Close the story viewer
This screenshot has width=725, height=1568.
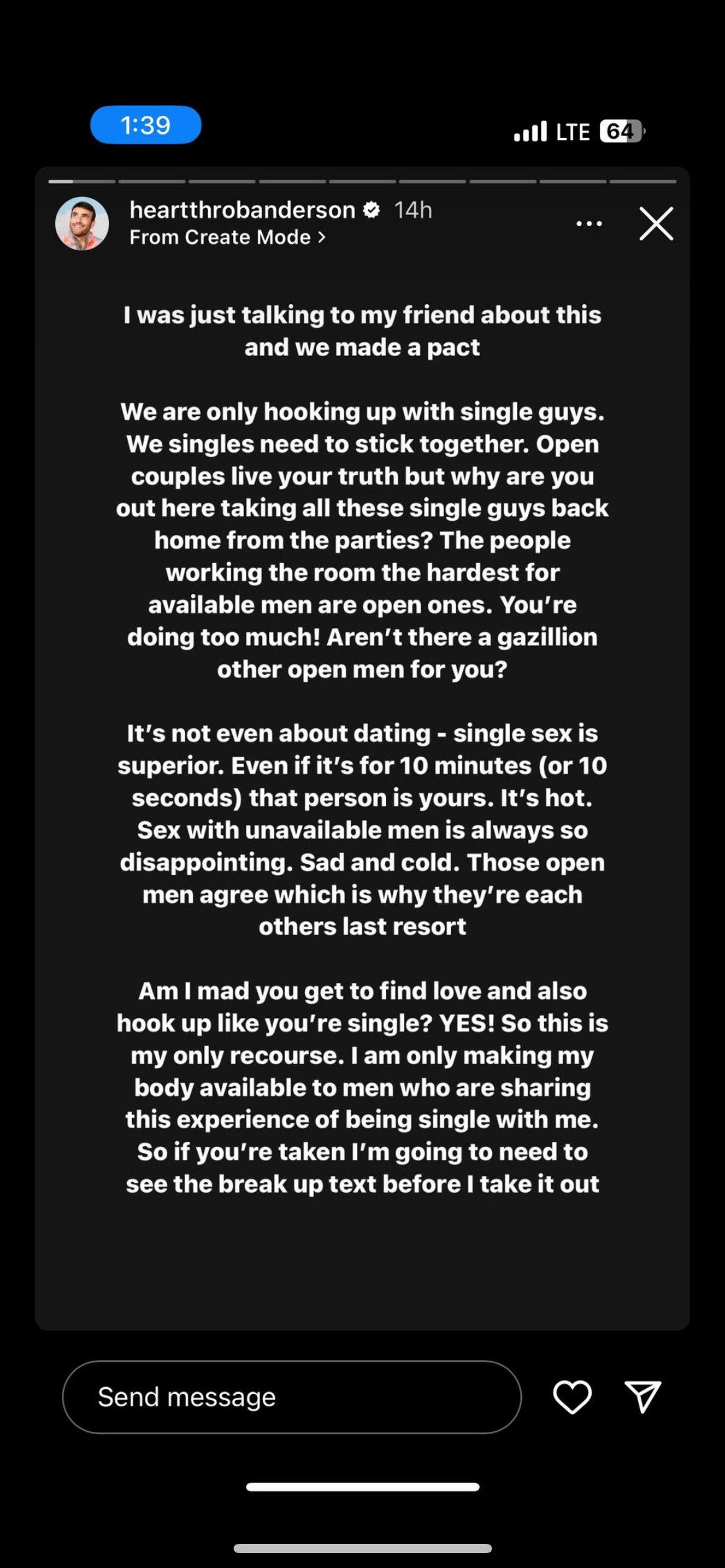coord(656,224)
